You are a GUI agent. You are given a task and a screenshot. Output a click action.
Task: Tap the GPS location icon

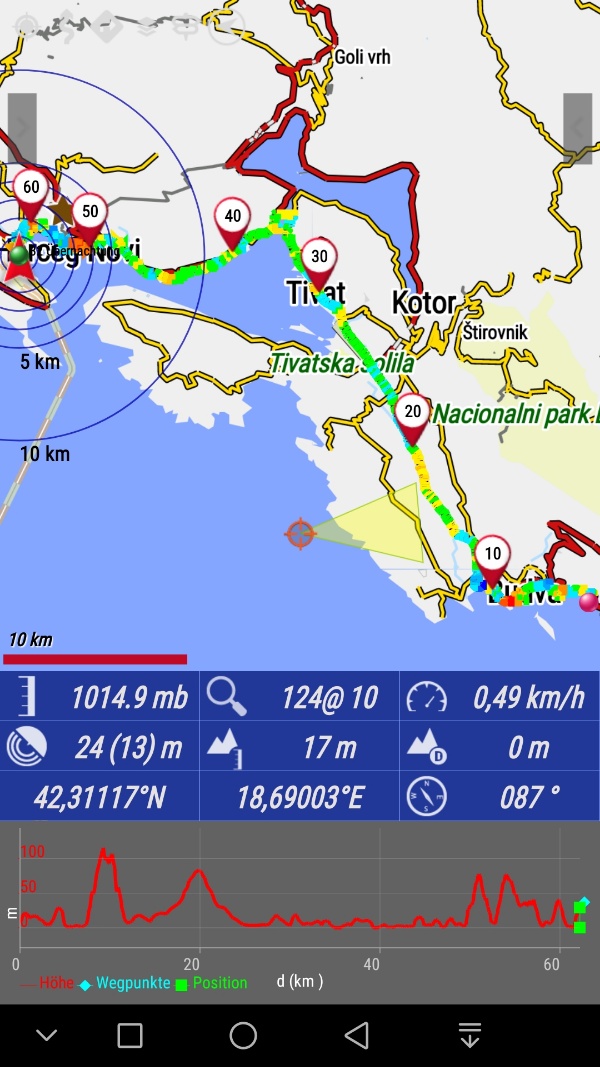click(x=27, y=25)
